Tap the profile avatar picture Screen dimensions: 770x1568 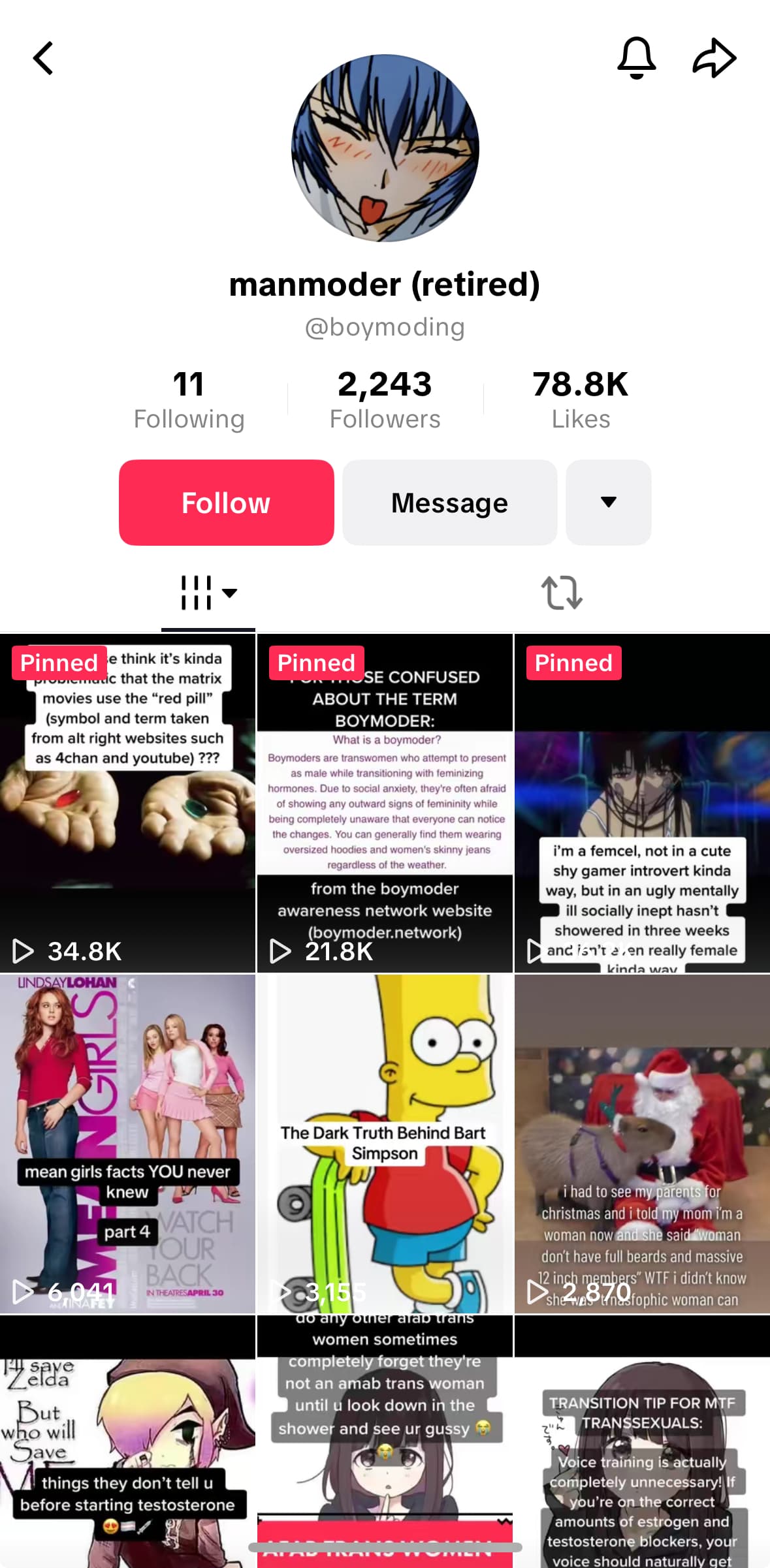click(385, 148)
